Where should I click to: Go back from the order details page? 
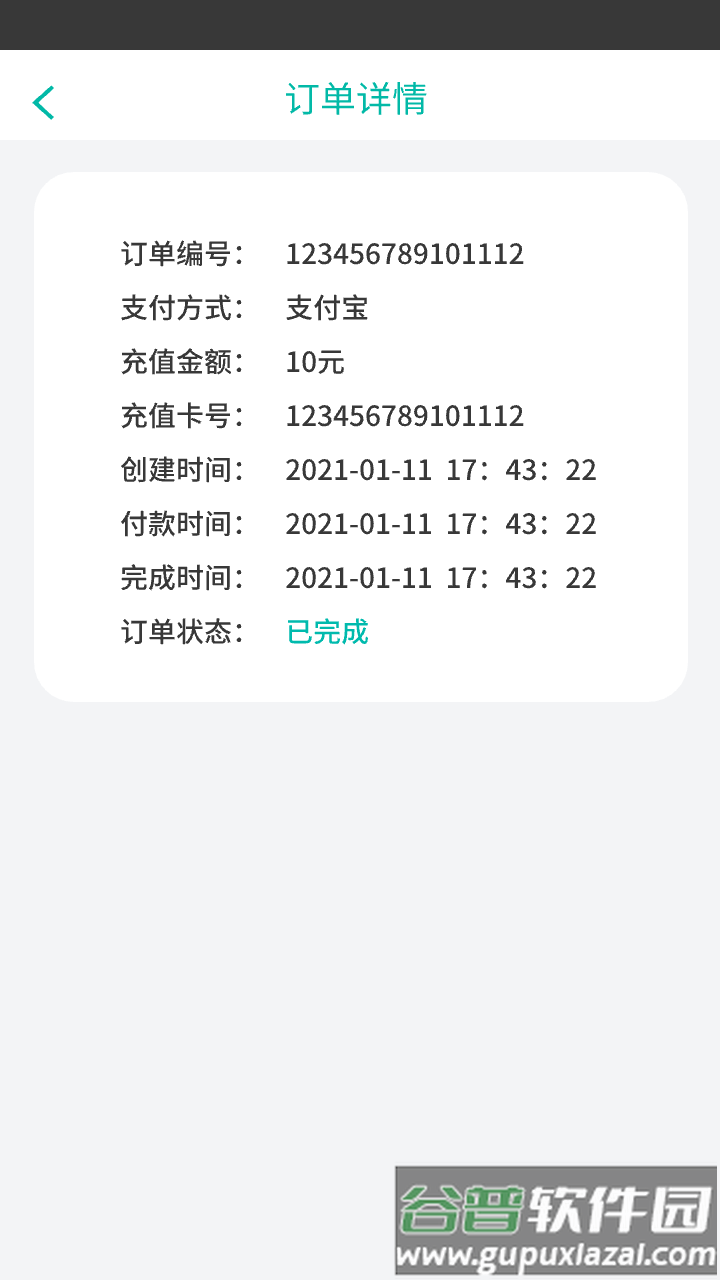tap(43, 102)
